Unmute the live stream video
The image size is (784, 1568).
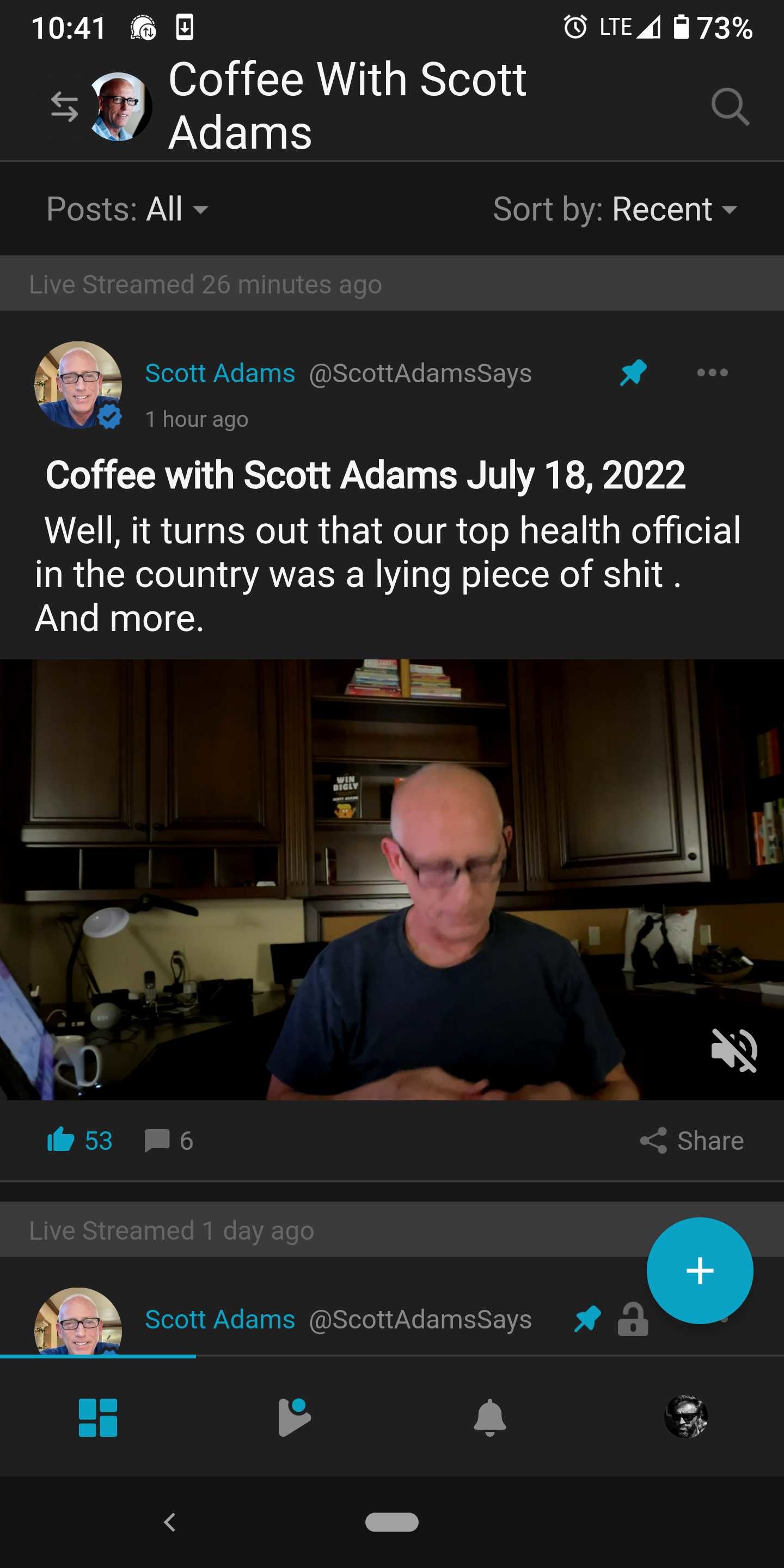734,1050
